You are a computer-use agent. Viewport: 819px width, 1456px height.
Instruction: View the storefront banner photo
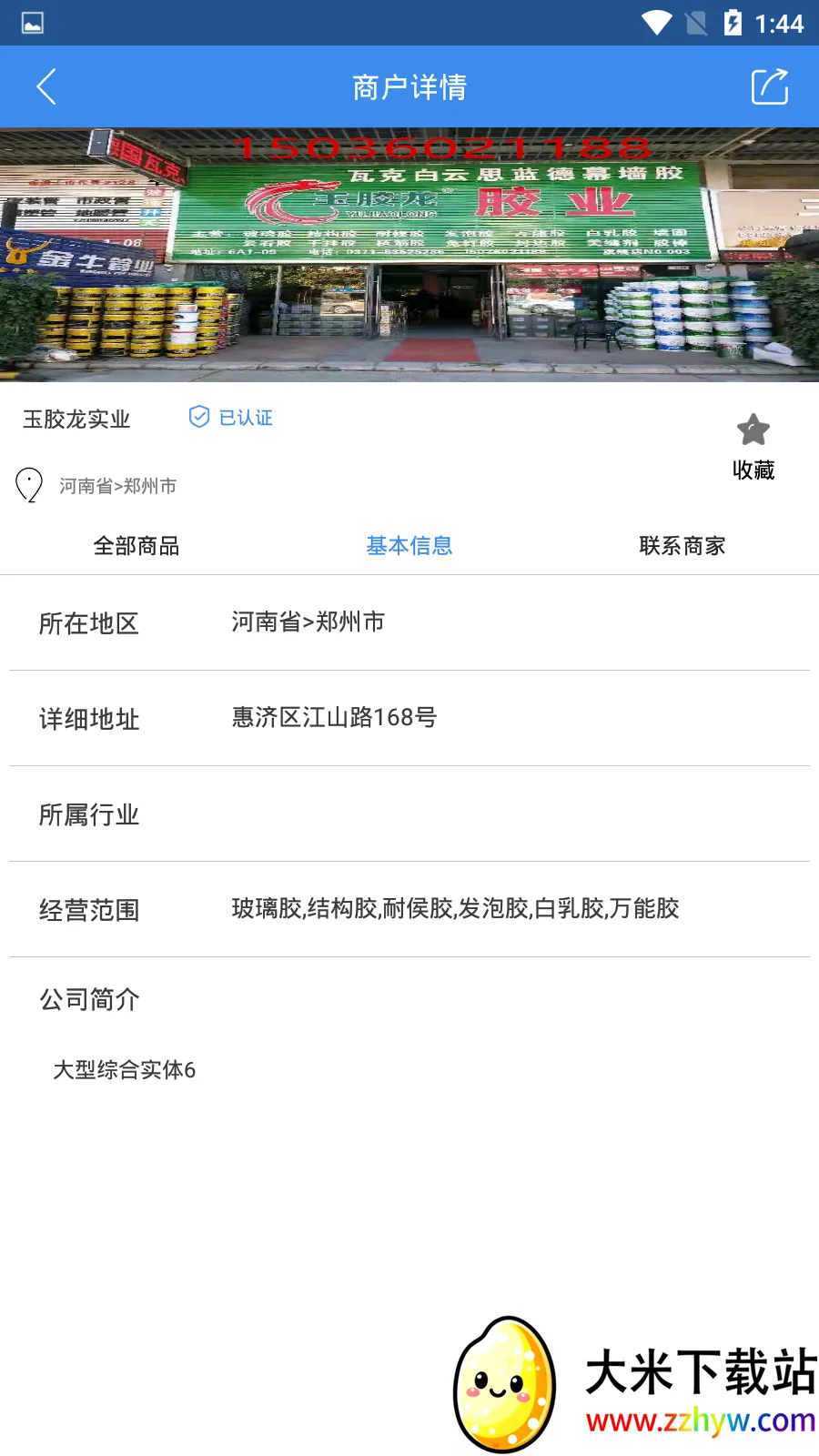point(409,255)
